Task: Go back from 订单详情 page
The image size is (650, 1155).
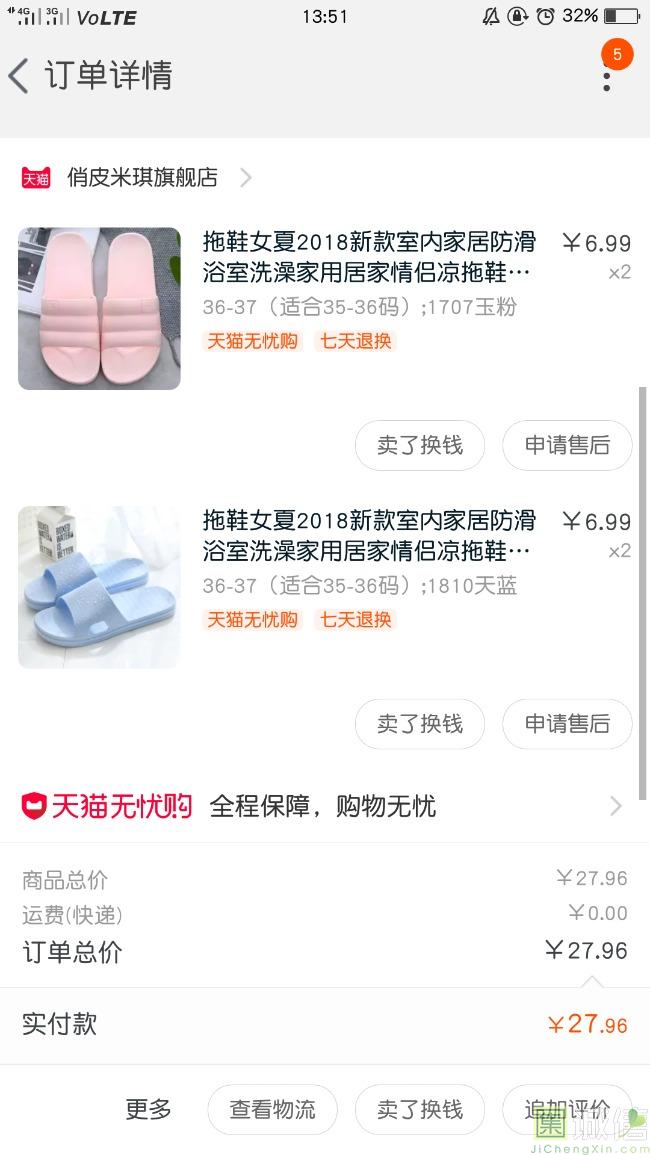Action: [19, 76]
